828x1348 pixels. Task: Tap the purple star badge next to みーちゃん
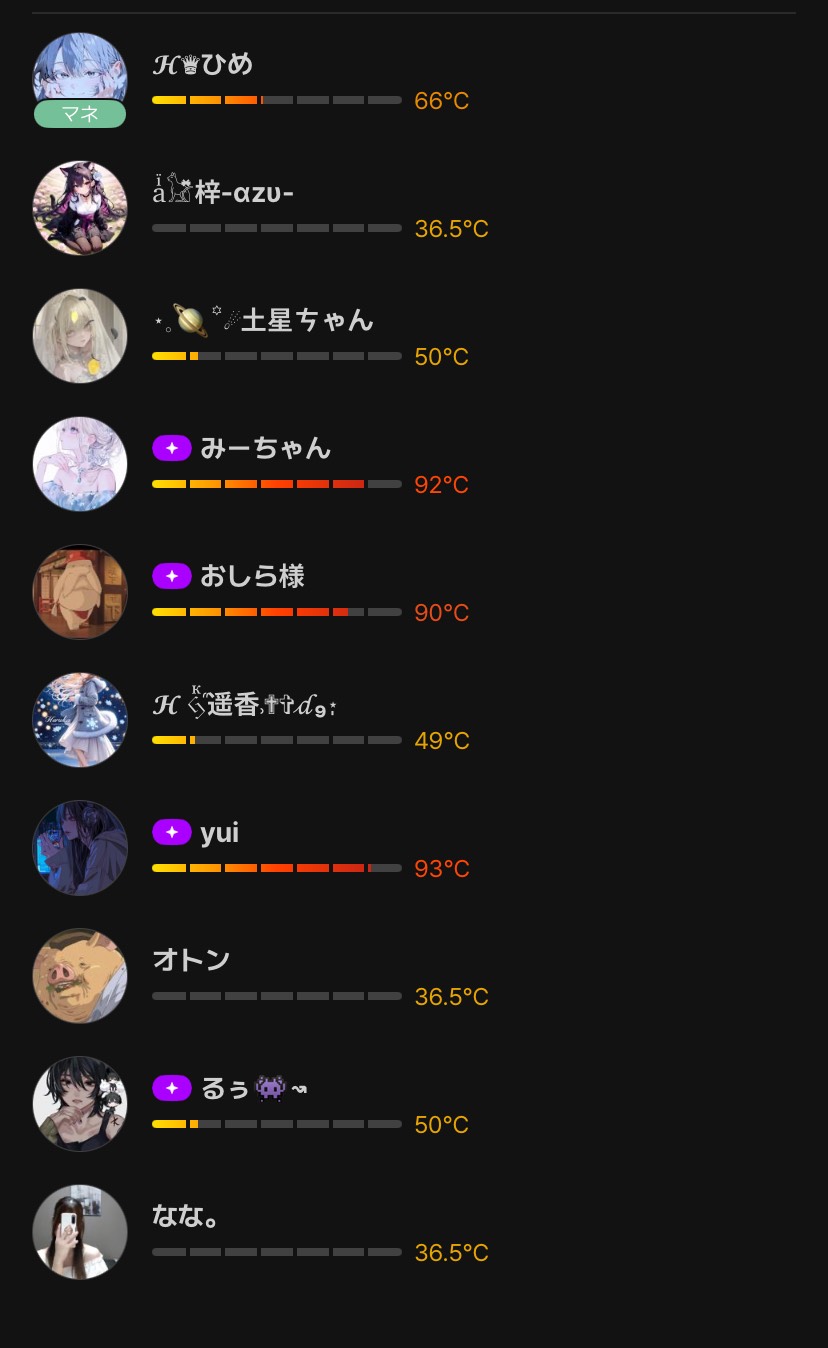(x=172, y=448)
